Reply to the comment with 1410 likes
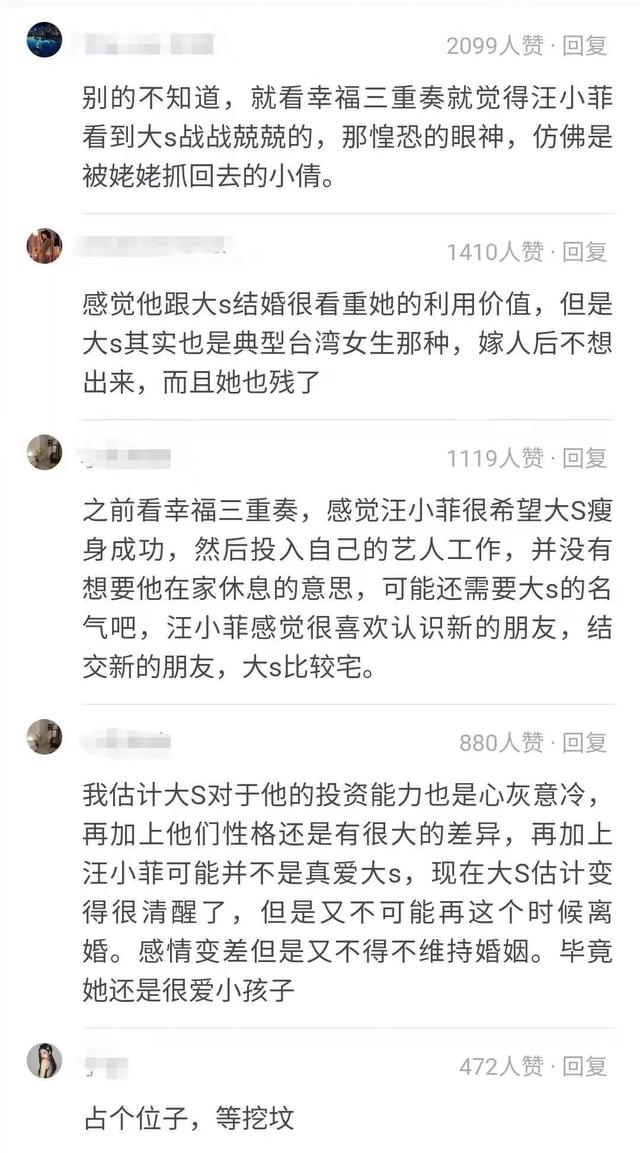 tap(585, 251)
